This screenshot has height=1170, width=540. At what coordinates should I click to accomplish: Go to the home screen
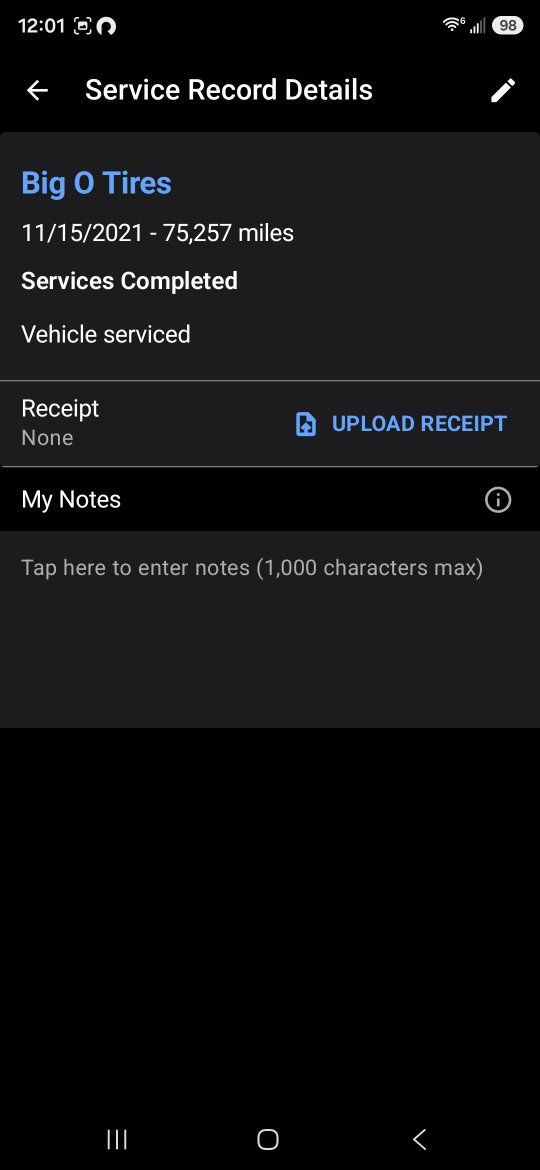point(268,1139)
